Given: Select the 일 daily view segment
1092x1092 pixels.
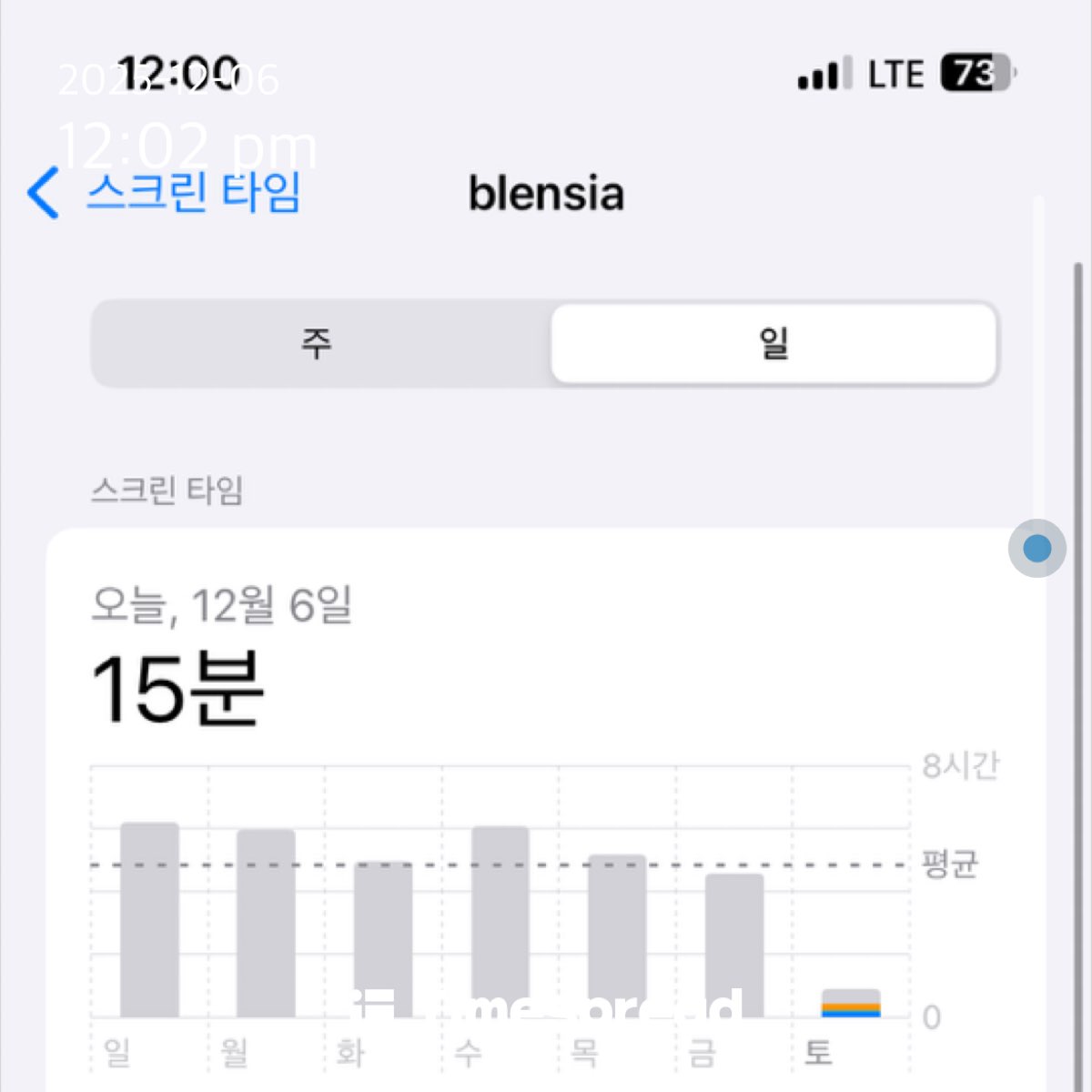Looking at the screenshot, I should [773, 344].
